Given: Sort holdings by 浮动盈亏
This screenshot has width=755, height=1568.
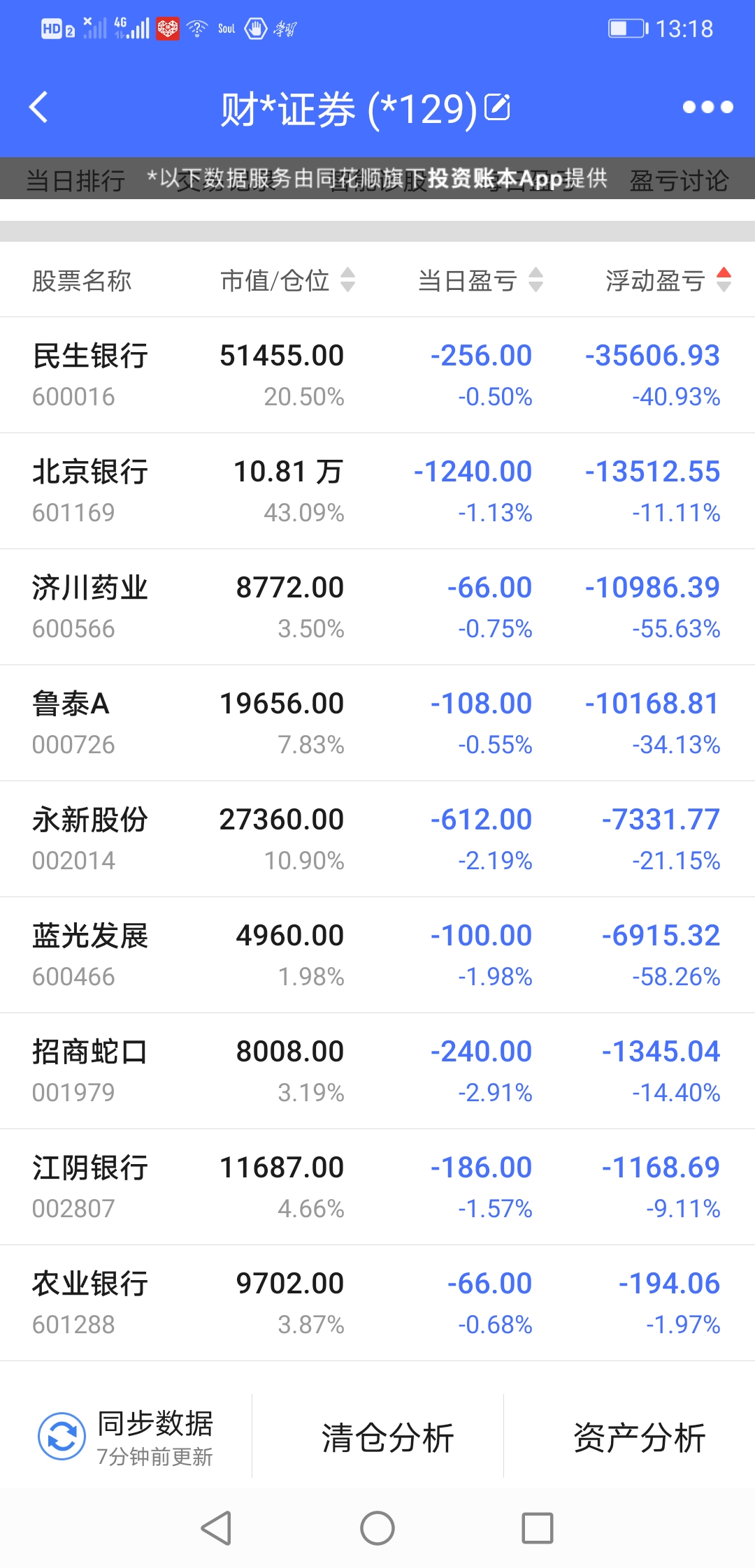Looking at the screenshot, I should tap(668, 280).
